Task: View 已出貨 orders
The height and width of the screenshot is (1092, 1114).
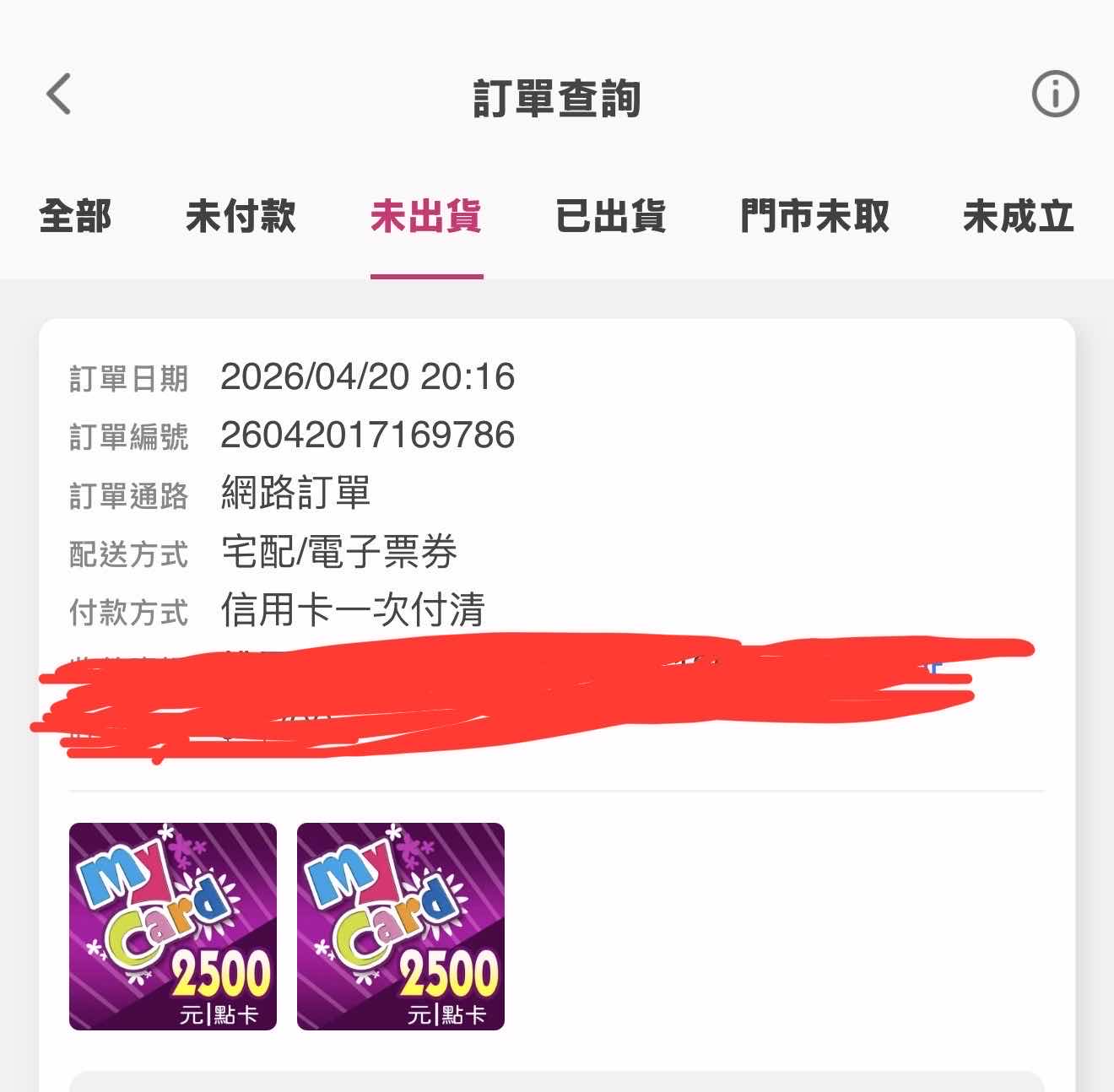Action: pos(610,216)
